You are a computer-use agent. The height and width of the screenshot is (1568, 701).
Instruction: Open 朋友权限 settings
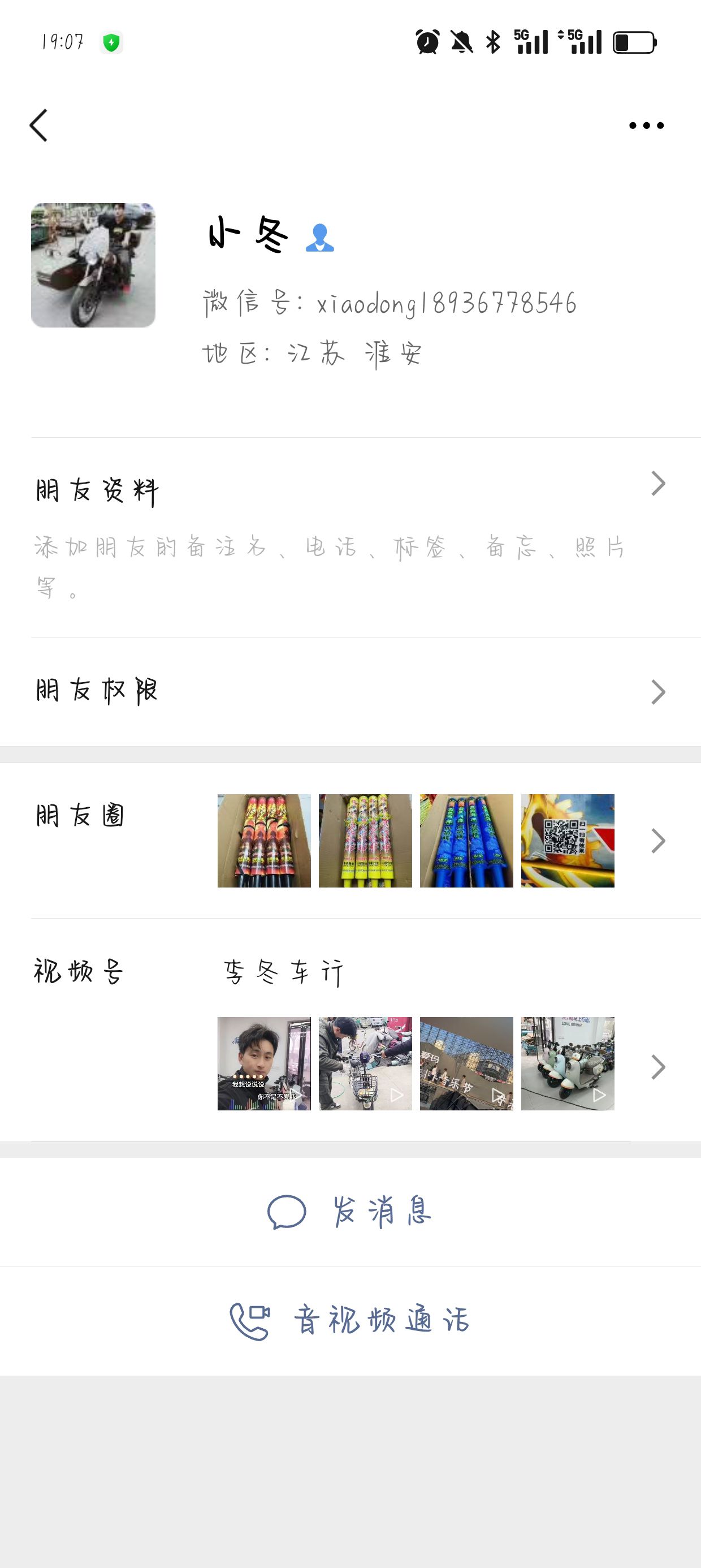tap(350, 691)
